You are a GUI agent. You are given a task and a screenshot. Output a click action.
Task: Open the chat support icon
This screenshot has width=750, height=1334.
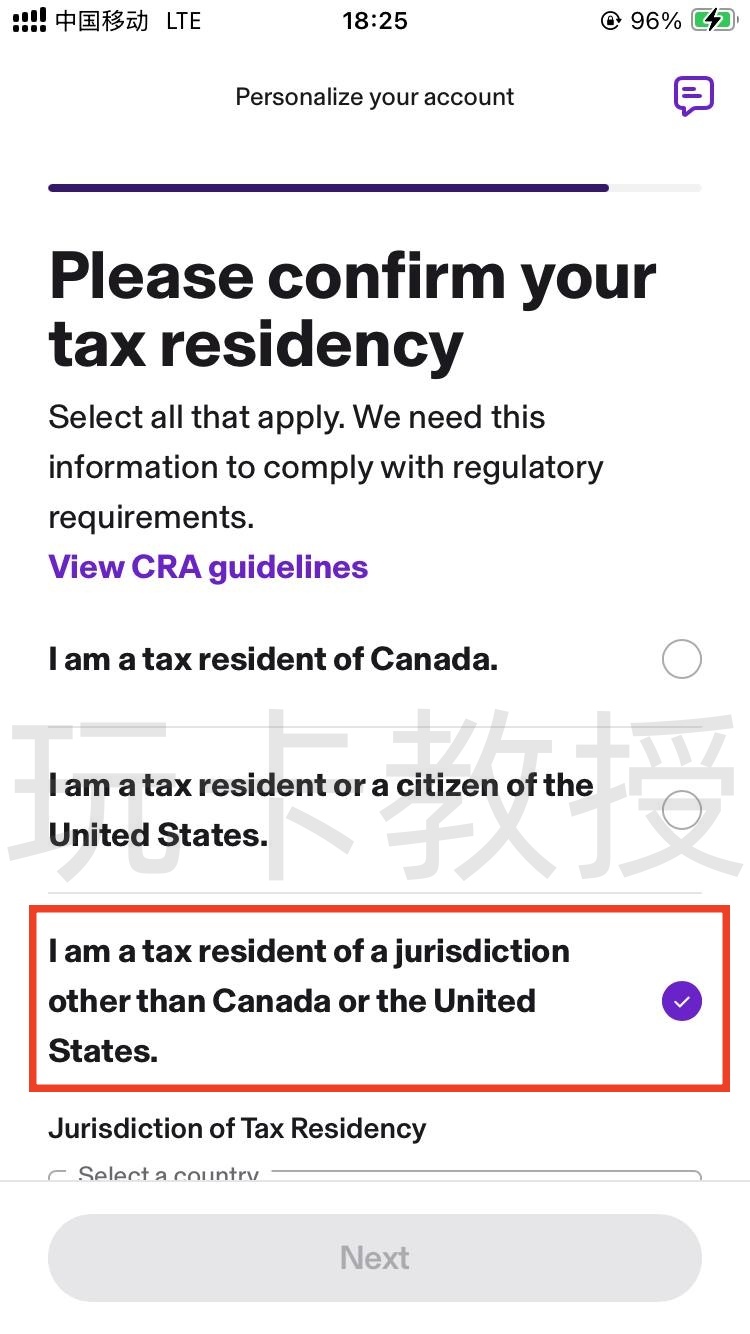point(693,96)
